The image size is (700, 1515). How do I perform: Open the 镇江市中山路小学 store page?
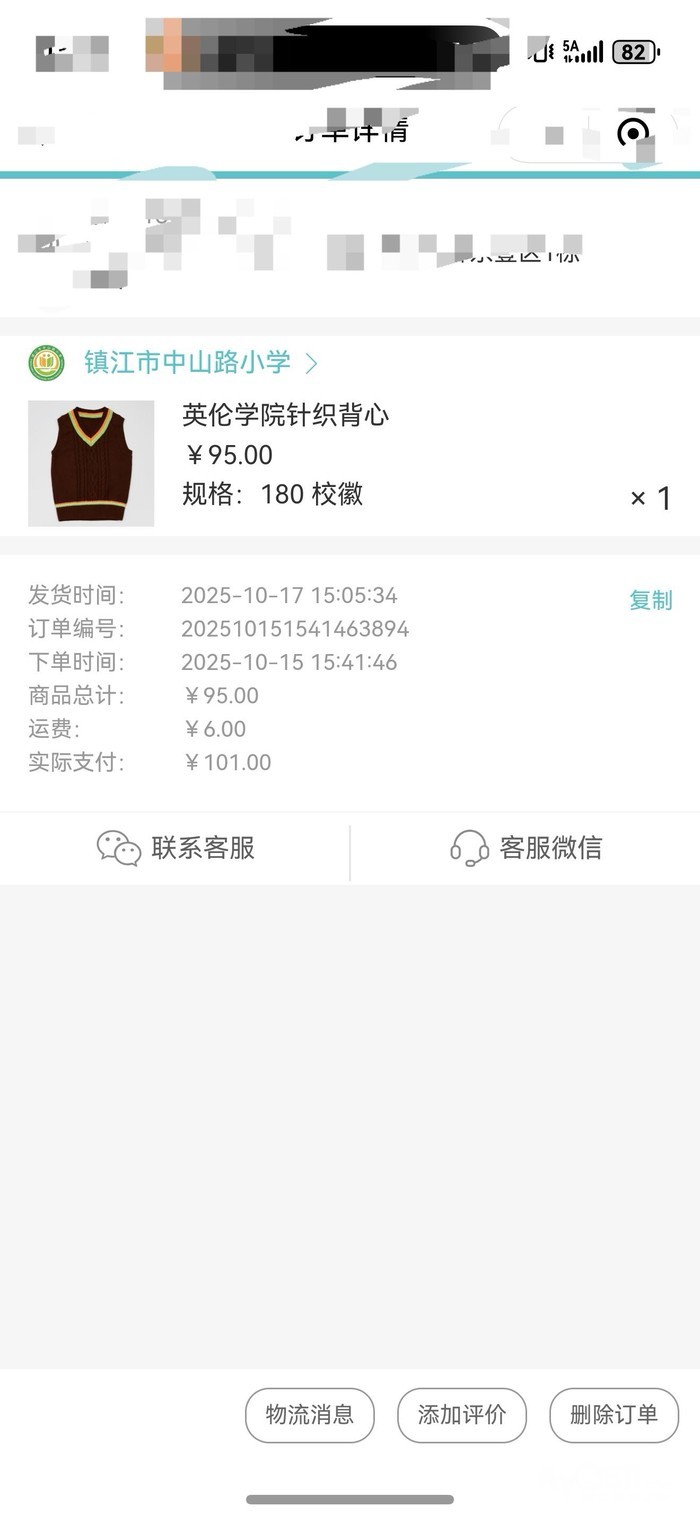click(187, 362)
